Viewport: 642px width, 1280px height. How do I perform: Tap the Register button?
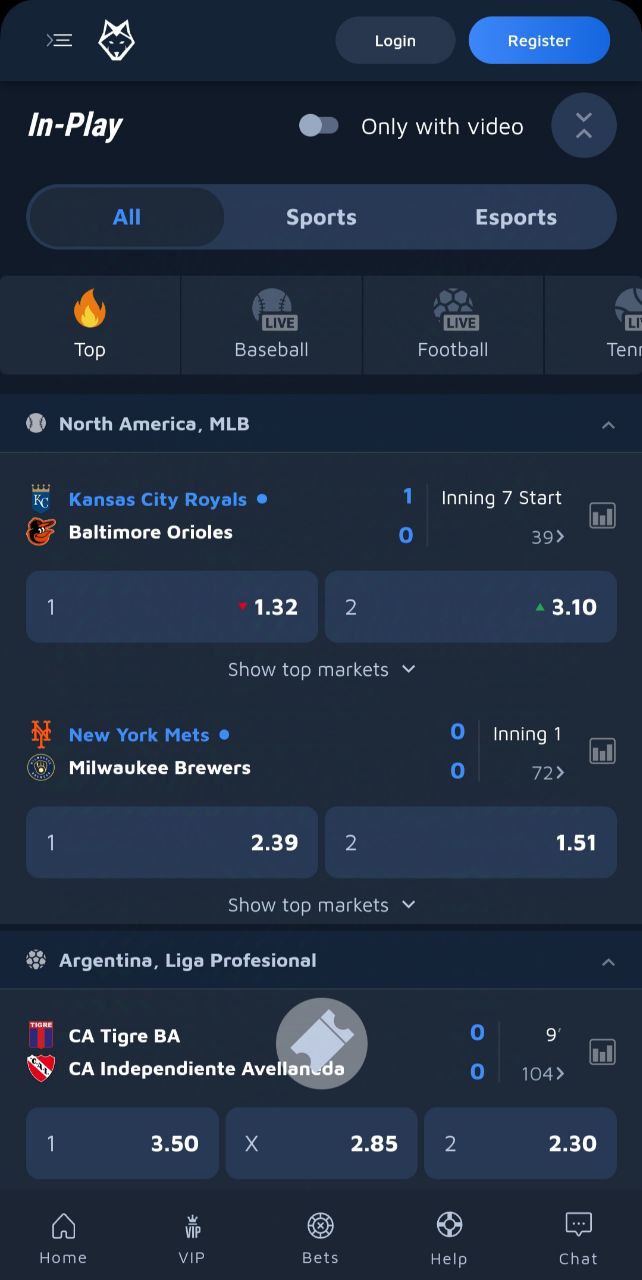(539, 41)
